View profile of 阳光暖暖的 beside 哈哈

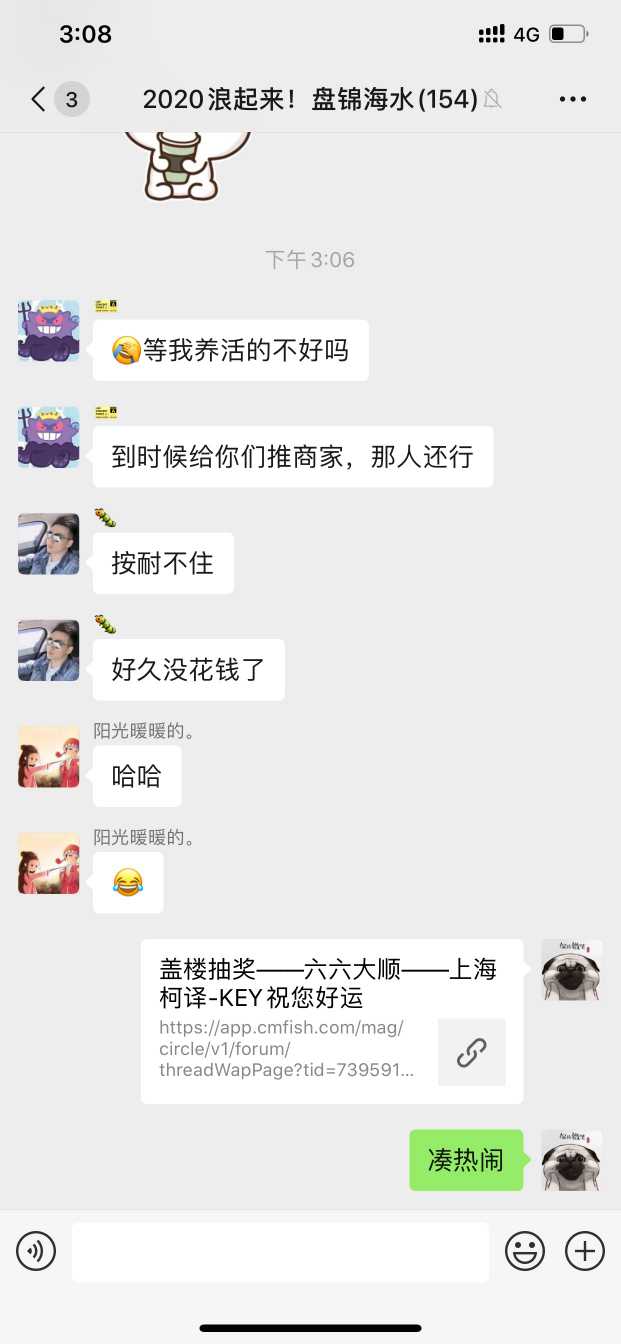[x=48, y=757]
